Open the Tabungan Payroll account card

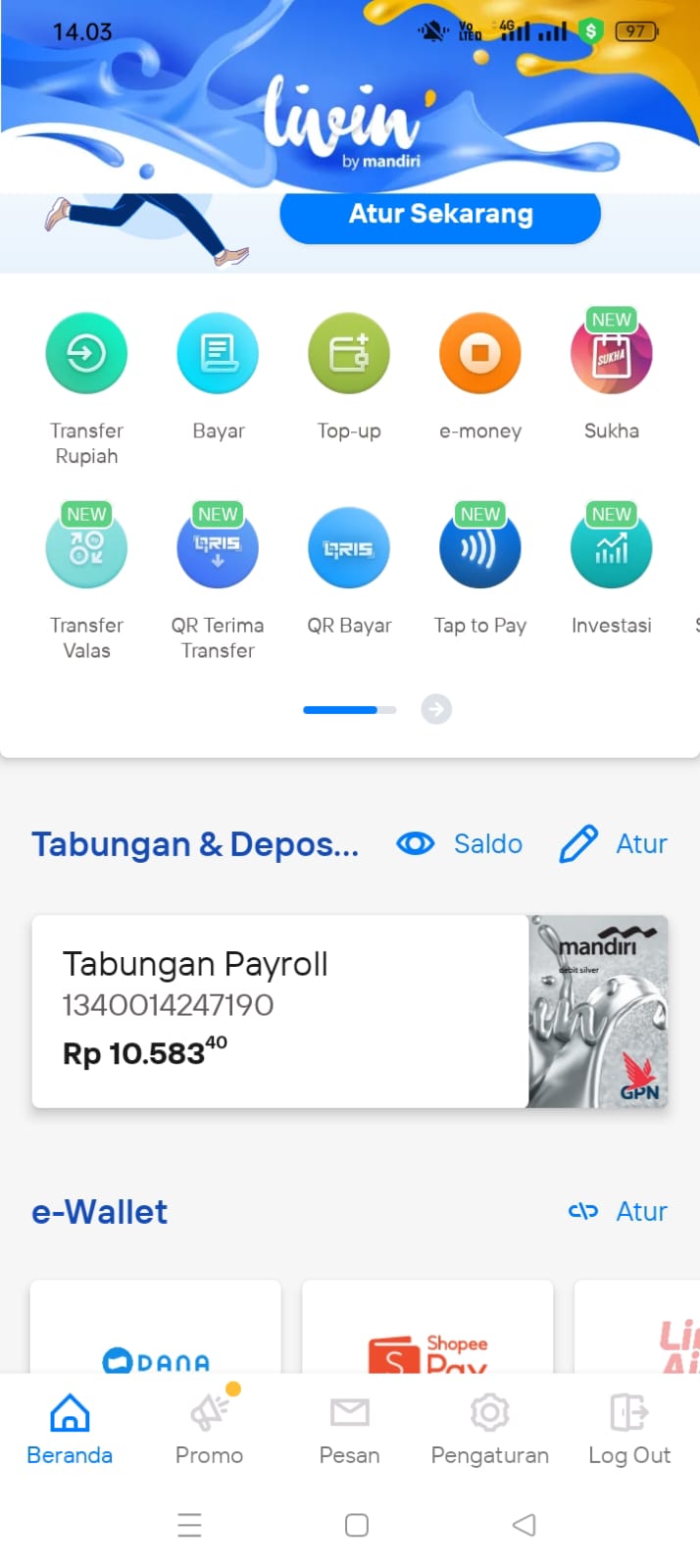point(350,1012)
